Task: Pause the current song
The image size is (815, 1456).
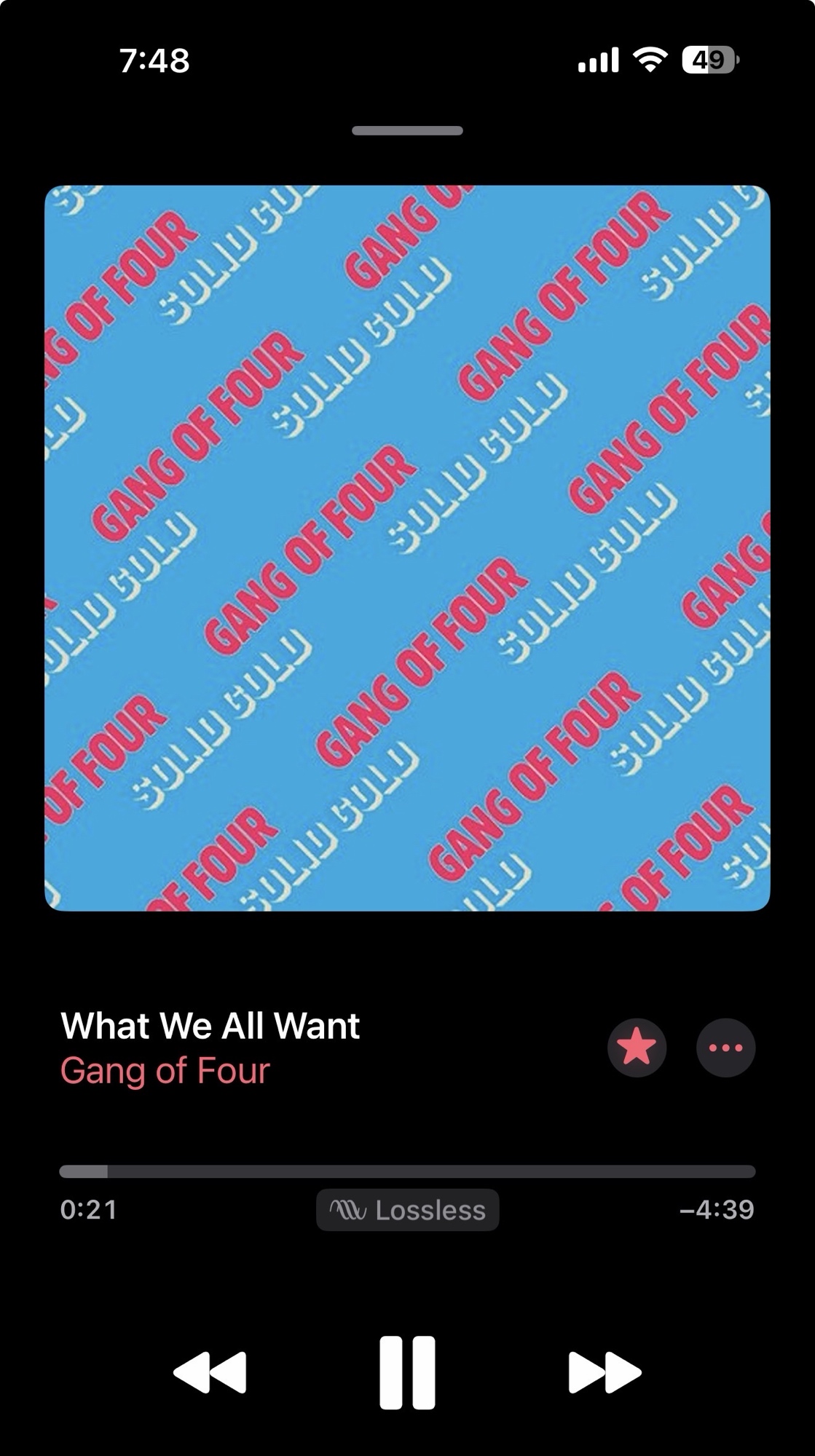Action: (407, 1372)
